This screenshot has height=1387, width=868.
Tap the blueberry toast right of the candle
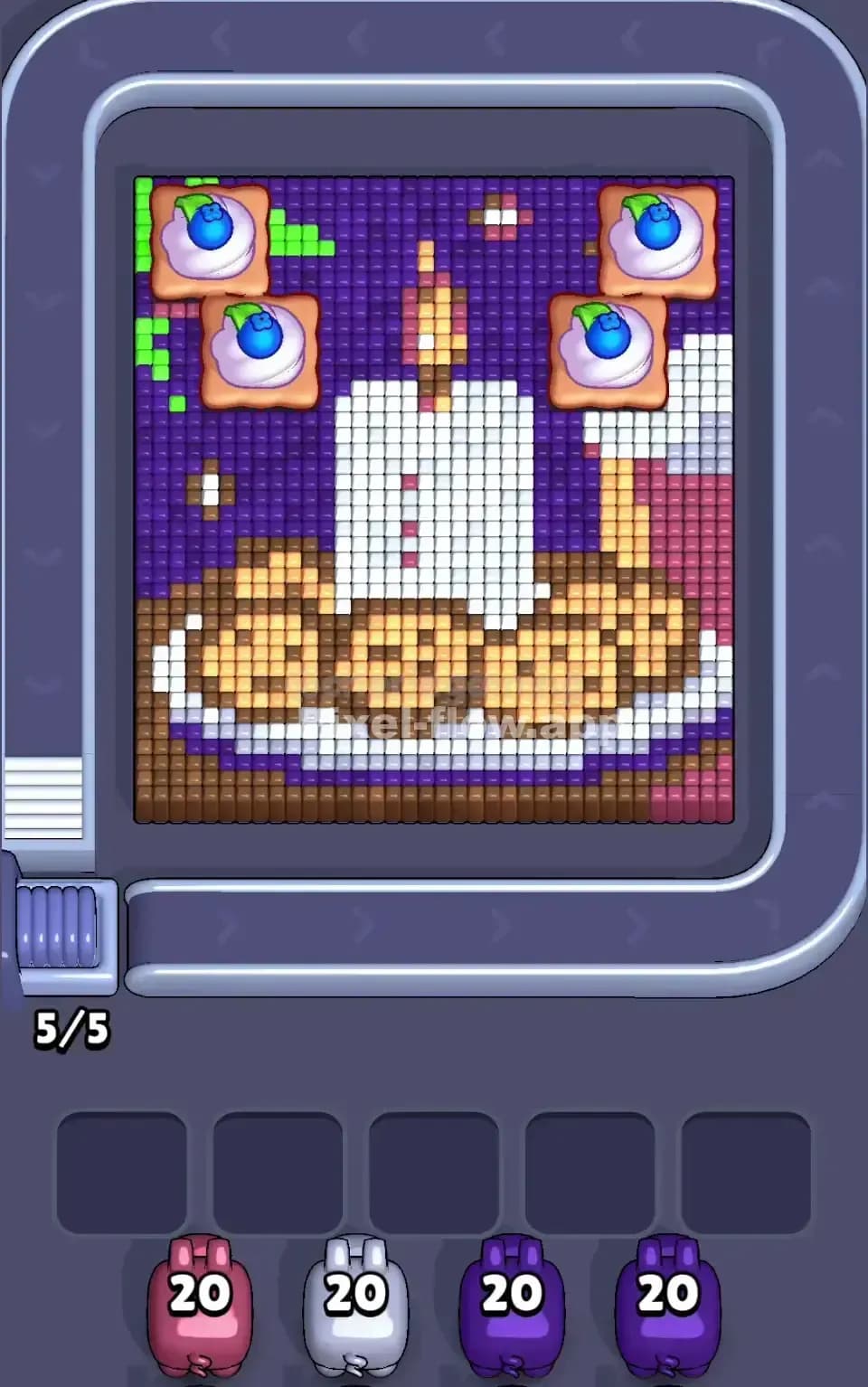(610, 353)
